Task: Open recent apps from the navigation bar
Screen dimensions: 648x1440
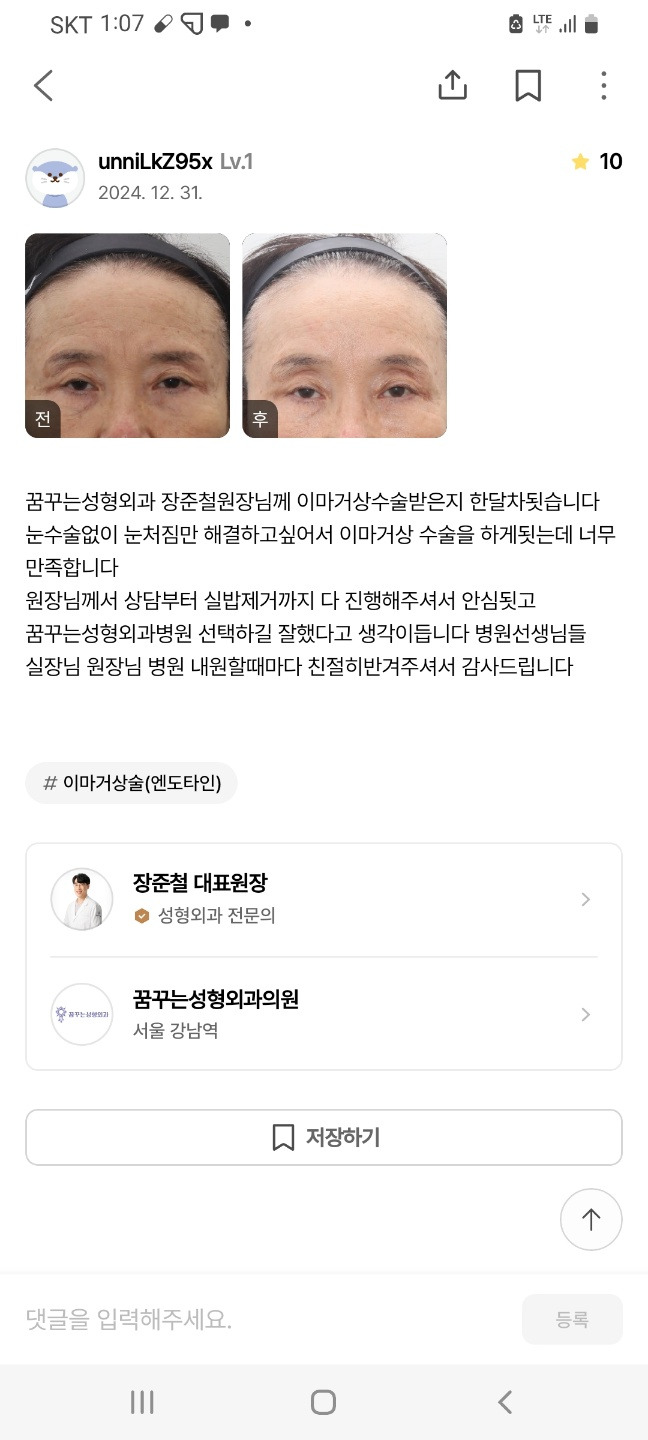Action: click(142, 1402)
